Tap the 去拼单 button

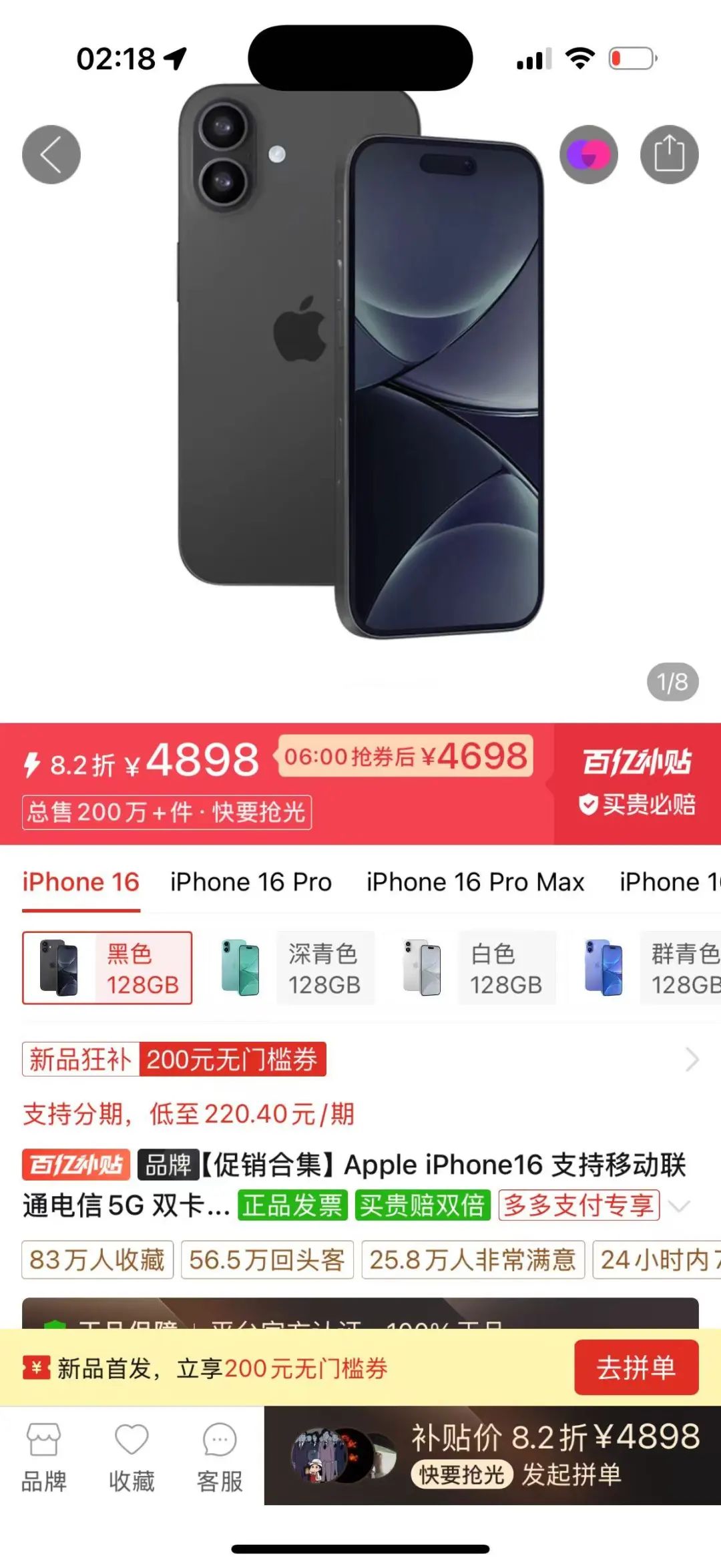(636, 1368)
